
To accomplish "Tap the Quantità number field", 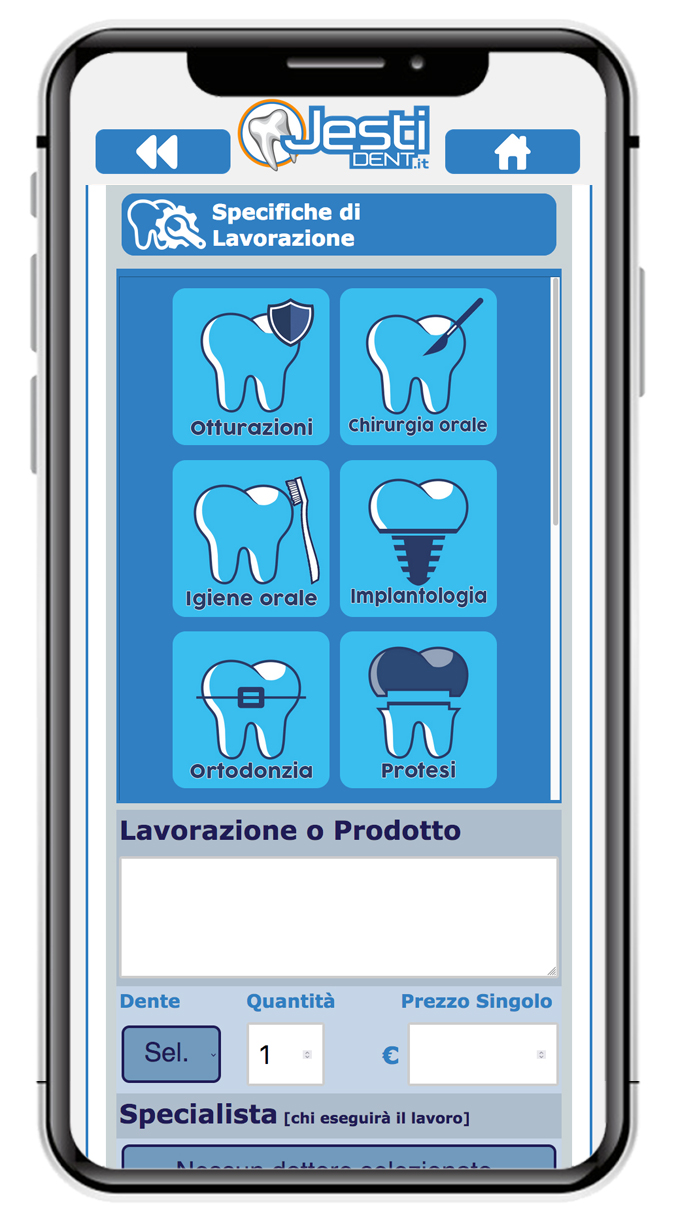I will click(278, 1054).
